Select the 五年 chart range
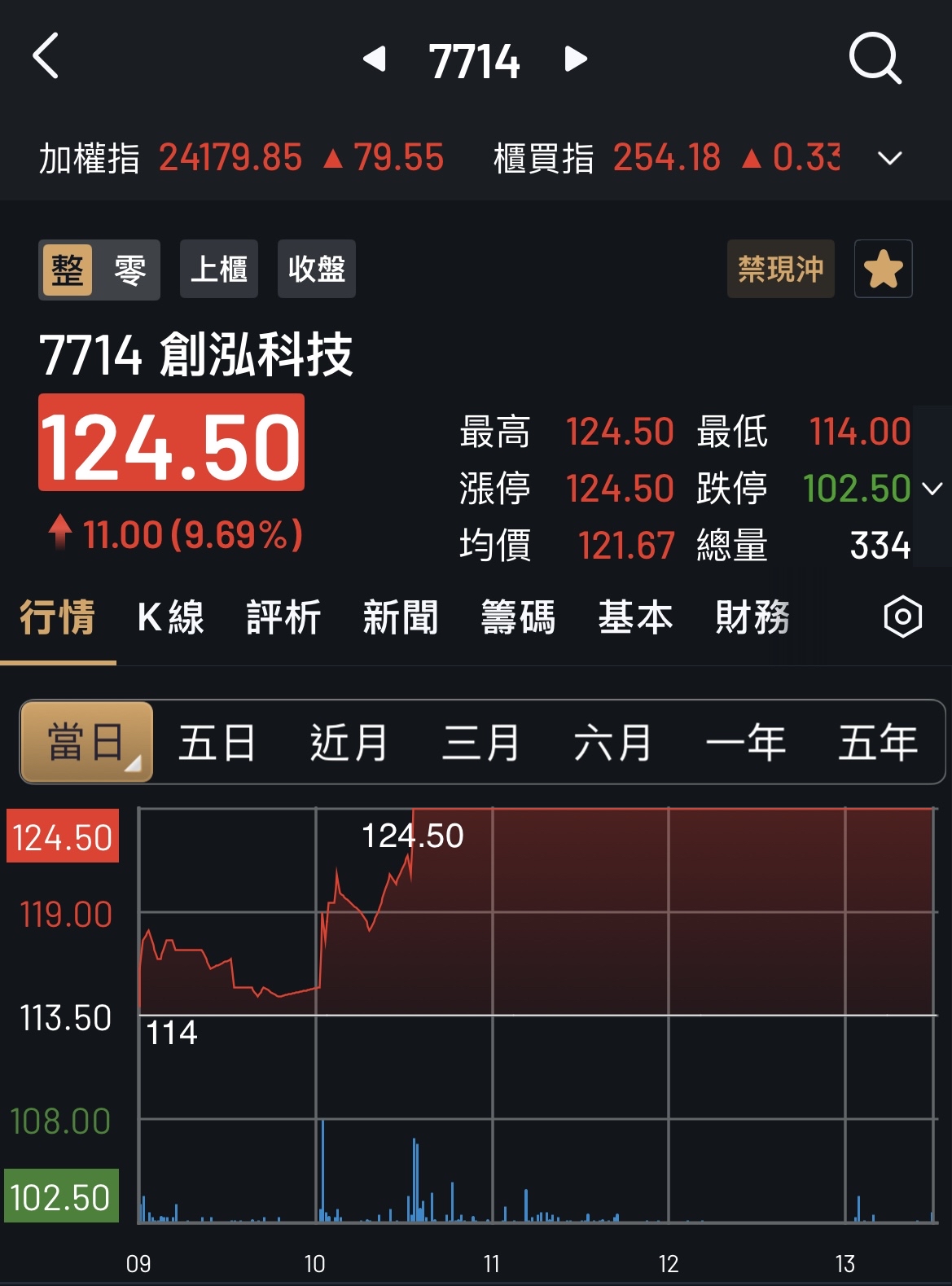The width and height of the screenshot is (952, 1286). (878, 743)
